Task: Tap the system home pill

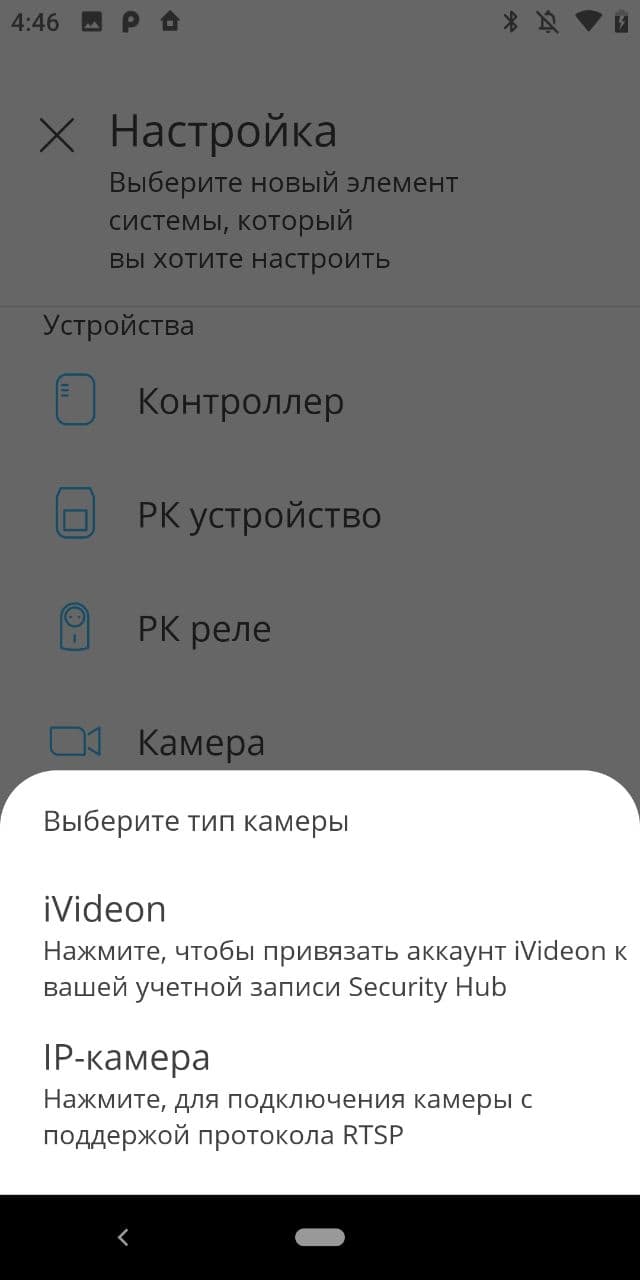Action: pos(320,1237)
